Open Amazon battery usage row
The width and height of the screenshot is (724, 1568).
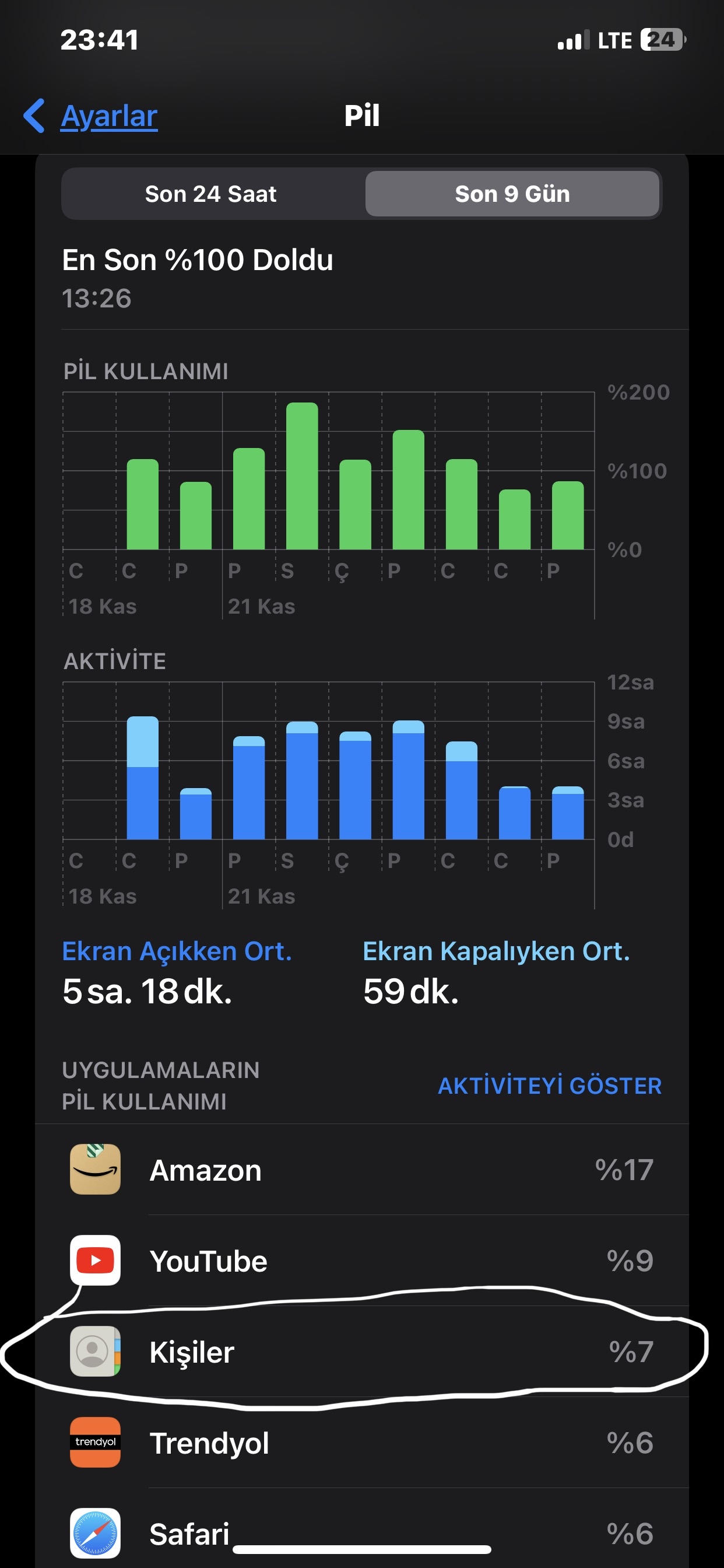(x=361, y=1170)
